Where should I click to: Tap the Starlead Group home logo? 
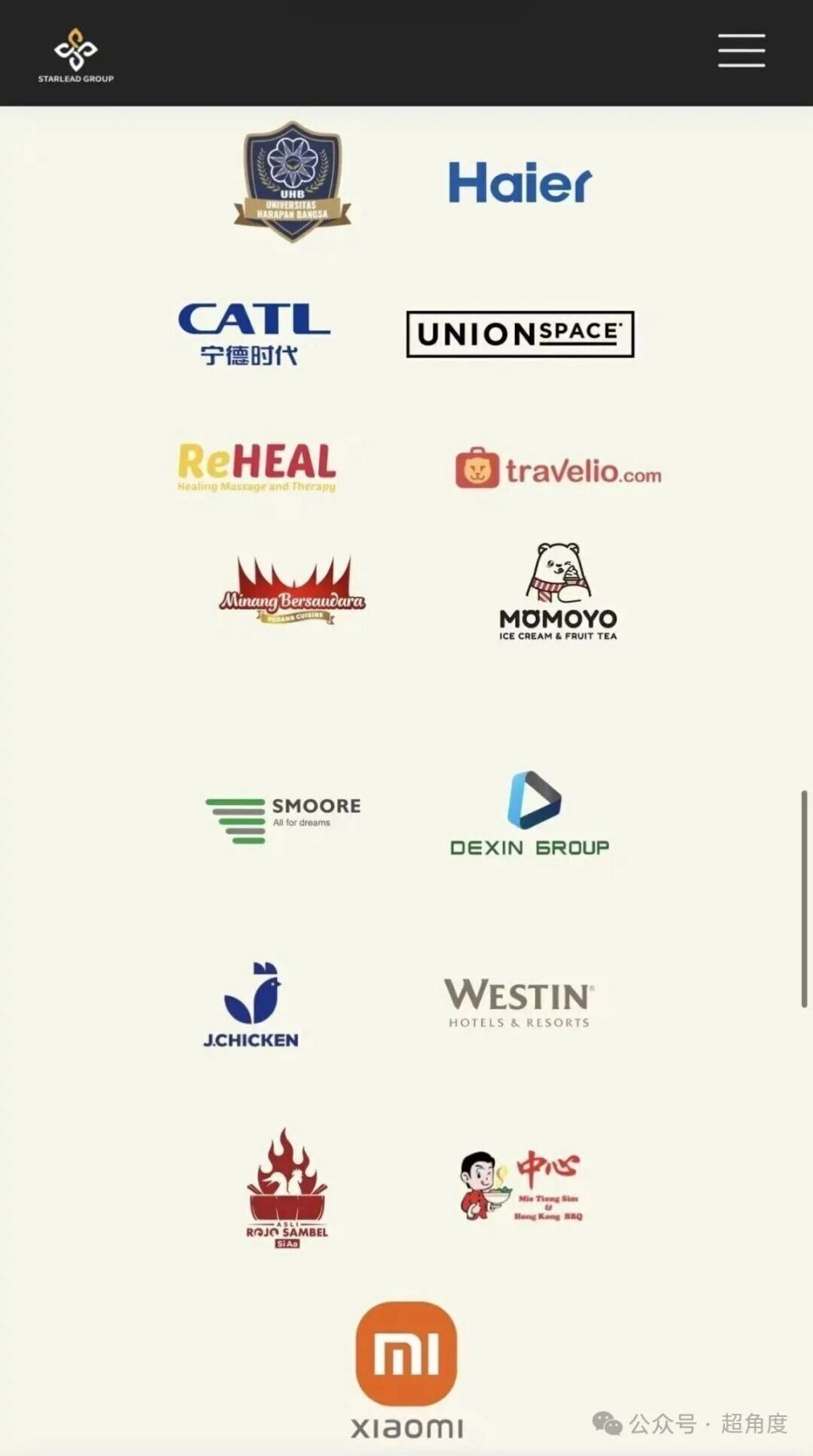[75, 55]
